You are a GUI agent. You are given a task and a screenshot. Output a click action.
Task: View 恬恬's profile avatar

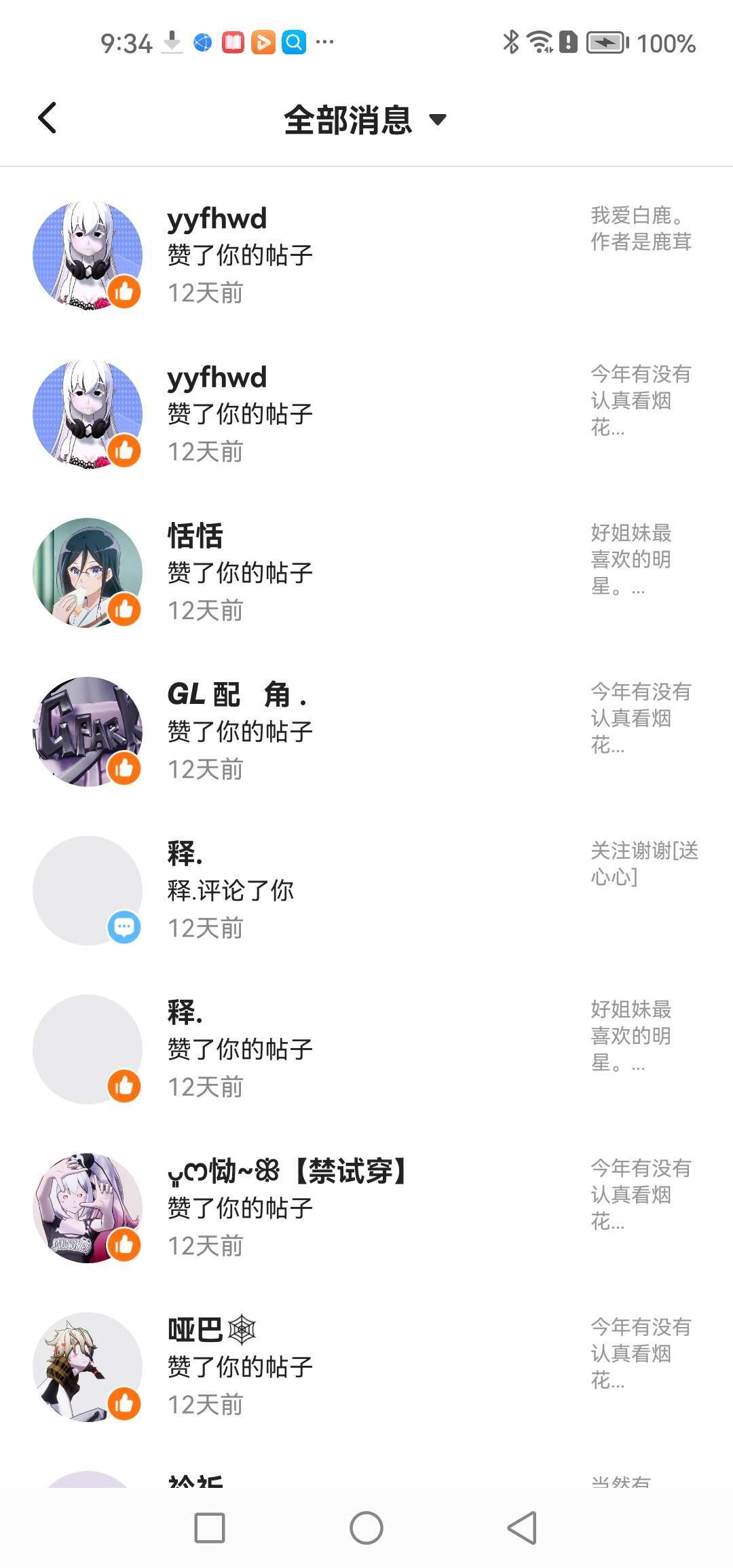88,573
